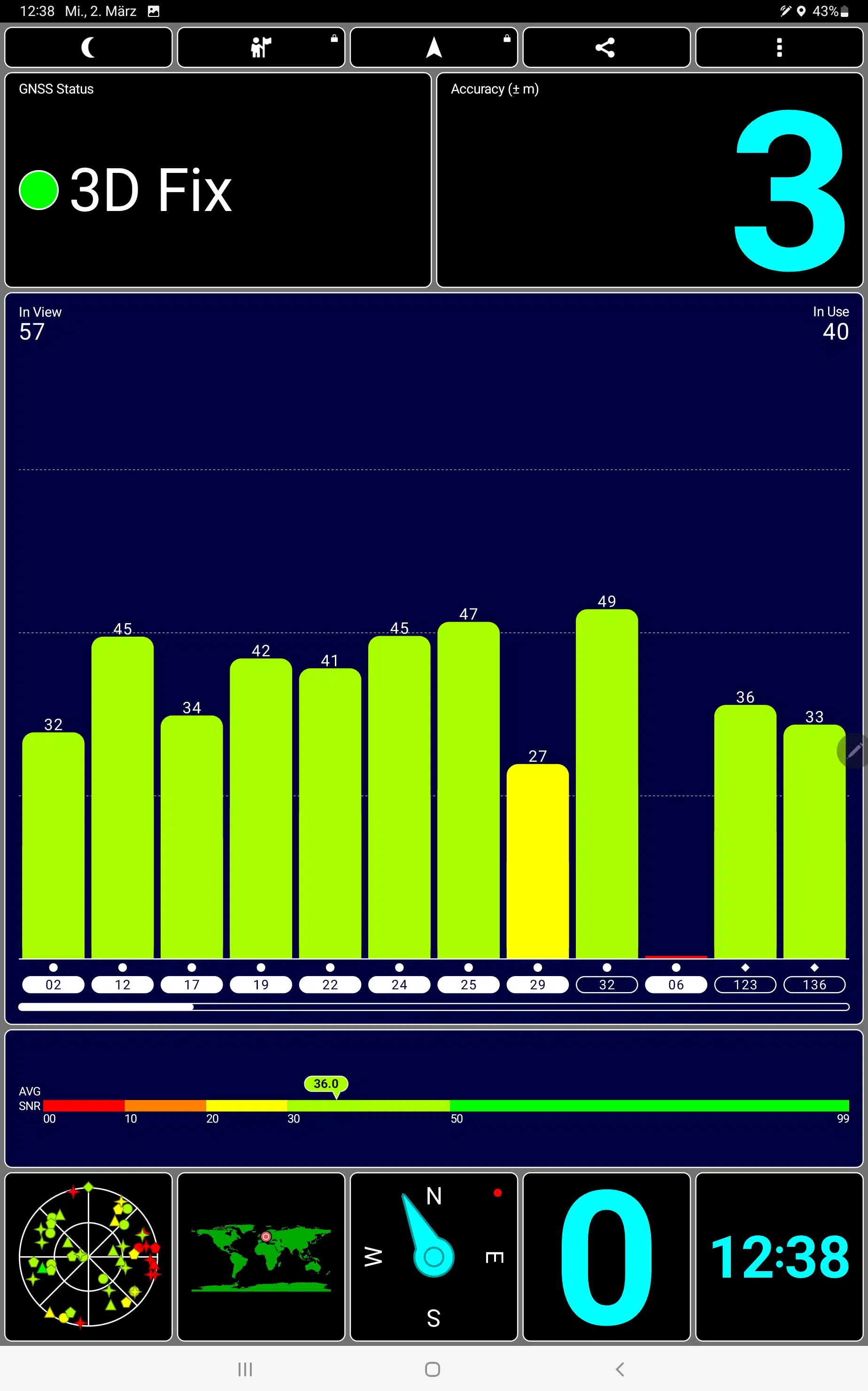Open the world map position tile
Viewport: 868px width, 1391px height.
pyautogui.click(x=261, y=1257)
